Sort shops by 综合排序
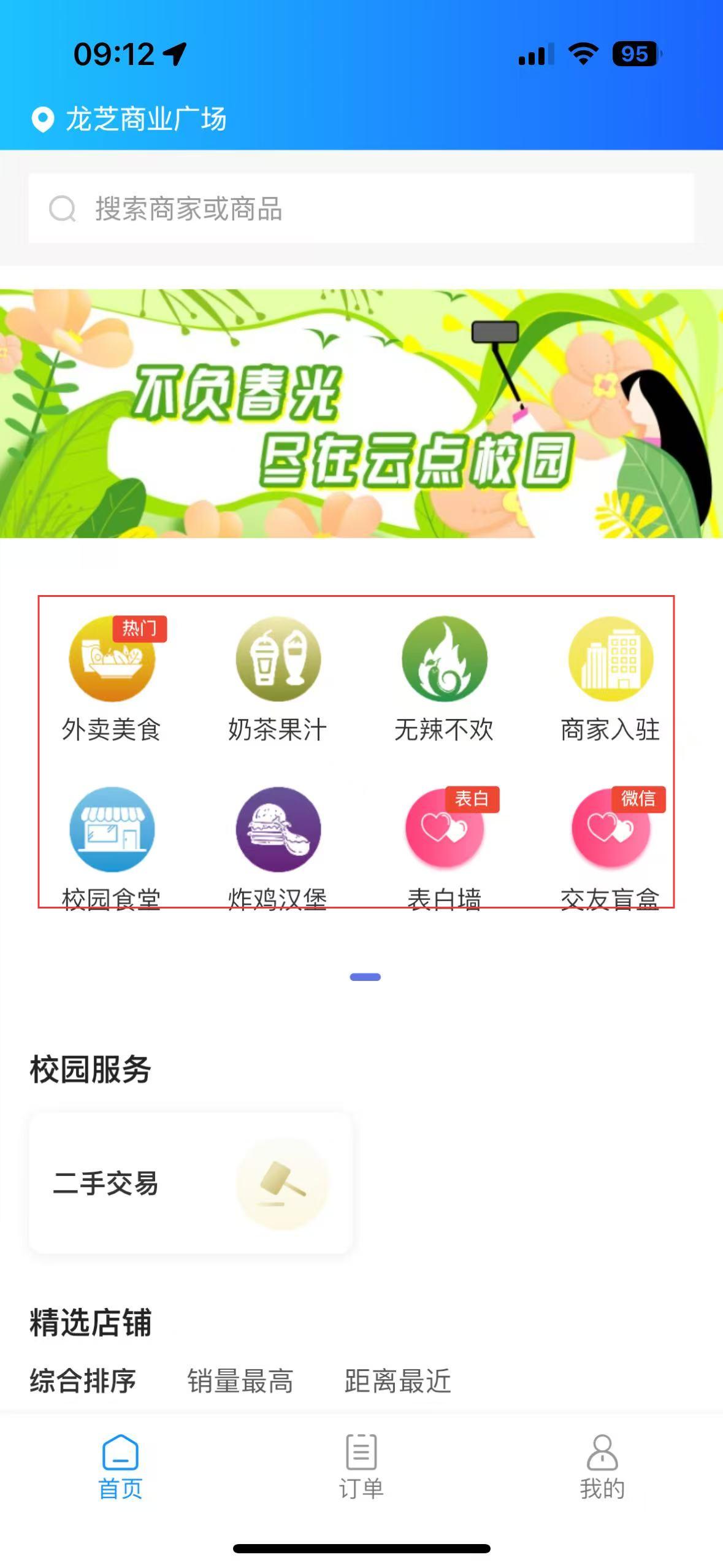The height and width of the screenshot is (1568, 723). (83, 1381)
